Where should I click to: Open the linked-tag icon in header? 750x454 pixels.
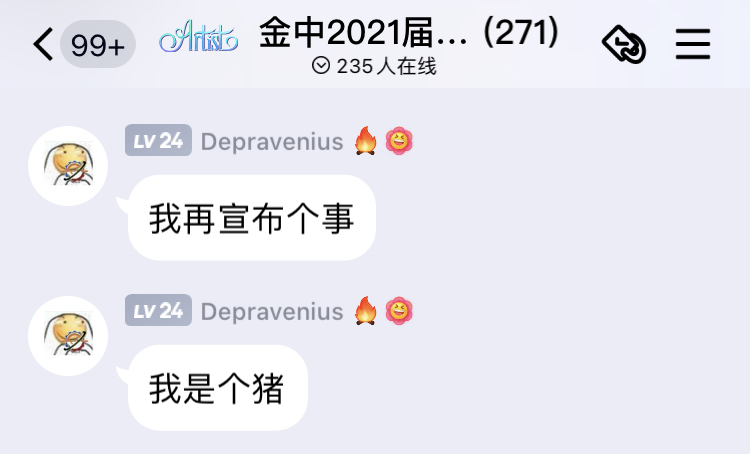point(623,45)
